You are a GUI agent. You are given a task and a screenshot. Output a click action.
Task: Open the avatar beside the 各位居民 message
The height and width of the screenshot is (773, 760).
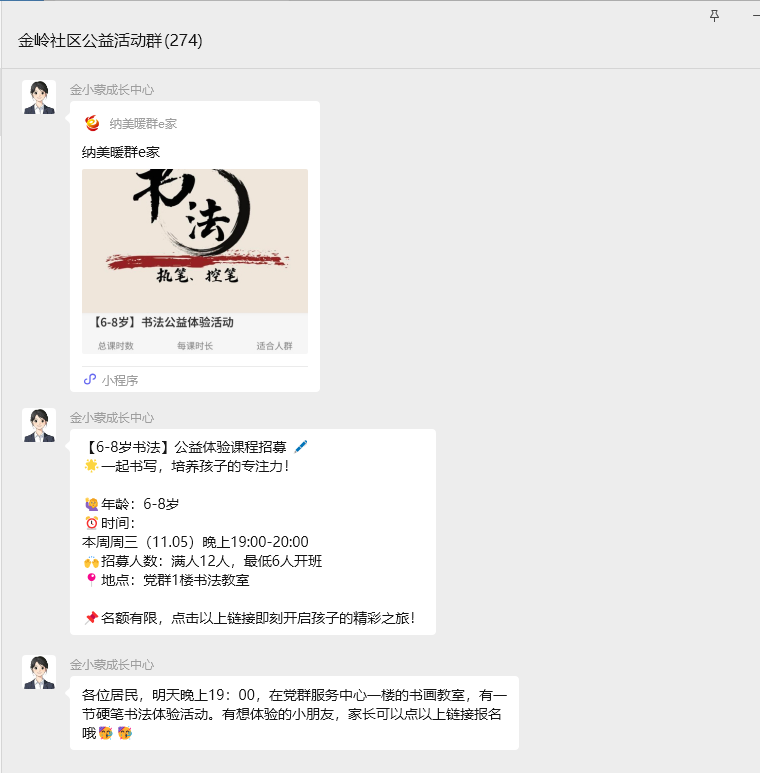[x=39, y=672]
